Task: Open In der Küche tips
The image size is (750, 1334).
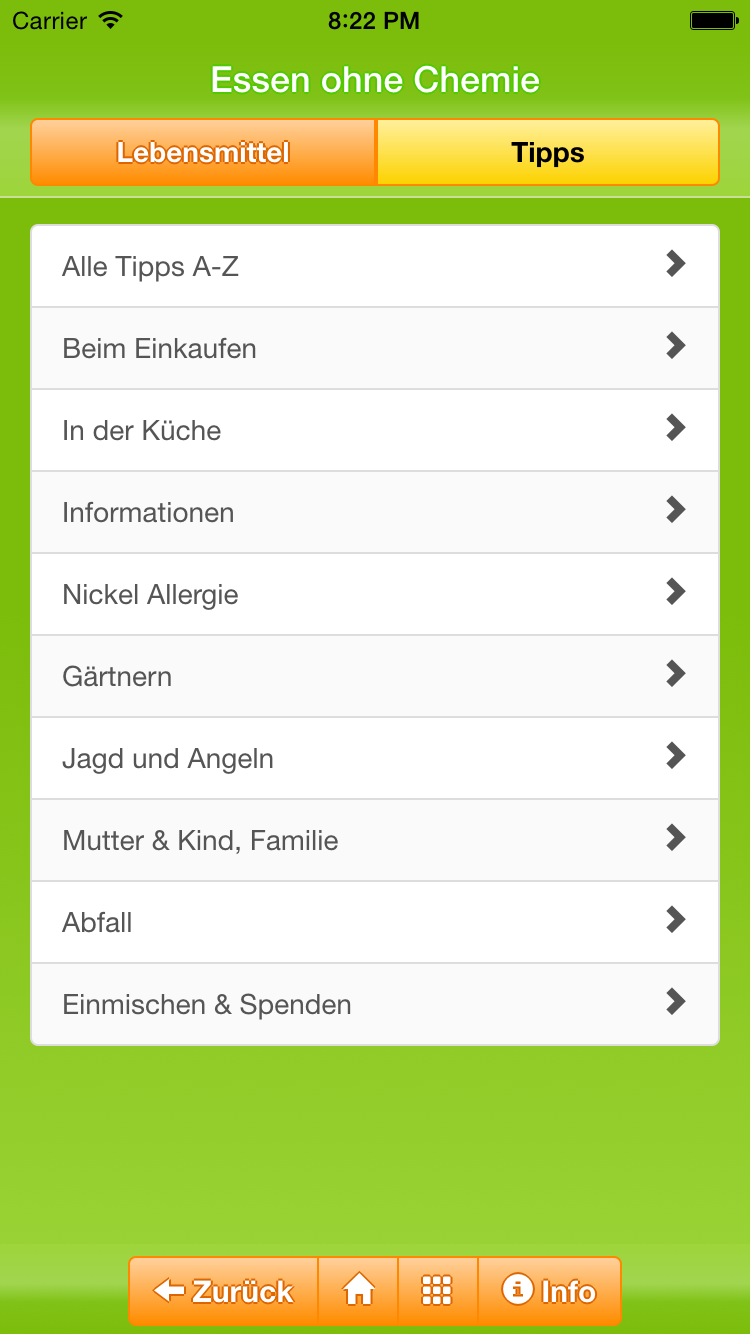Action: point(375,430)
